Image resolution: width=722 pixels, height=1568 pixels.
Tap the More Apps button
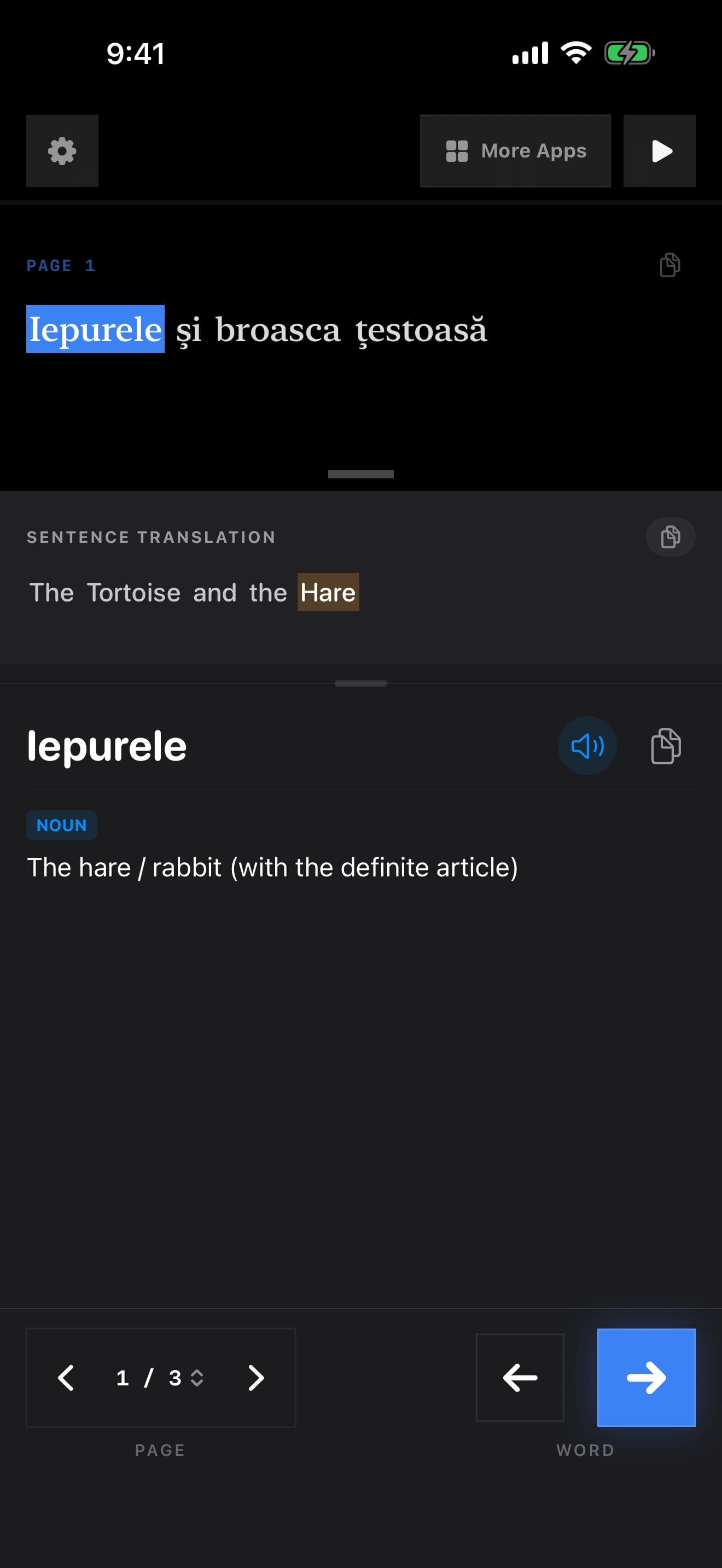click(515, 151)
